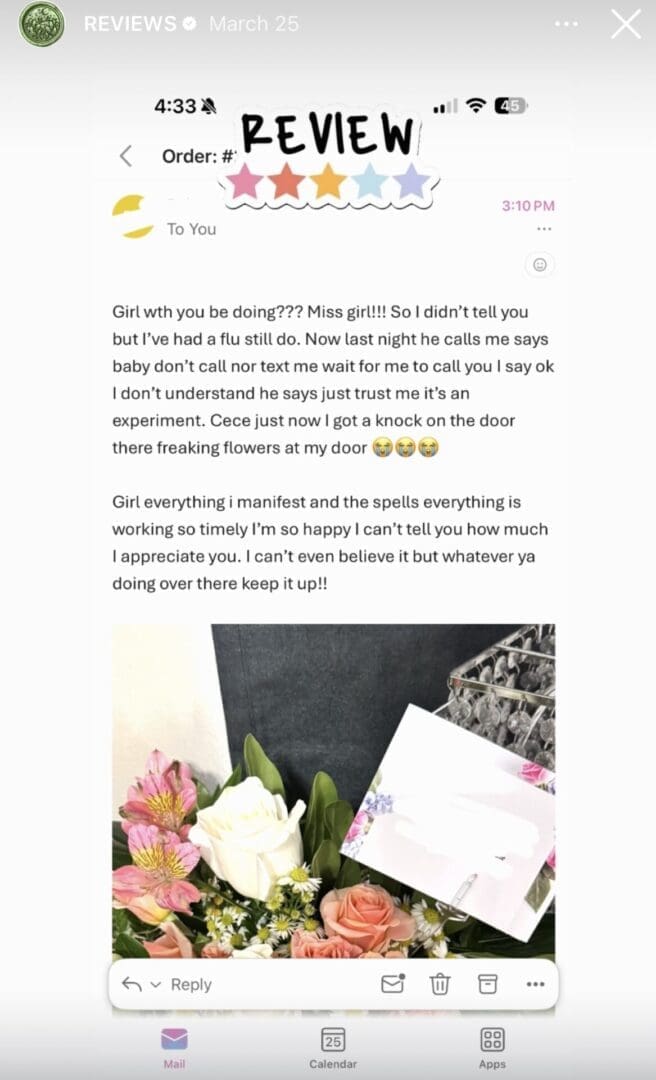Viewport: 656px width, 1080px height.
Task: Close the story viewer
Action: pyautogui.click(x=626, y=24)
